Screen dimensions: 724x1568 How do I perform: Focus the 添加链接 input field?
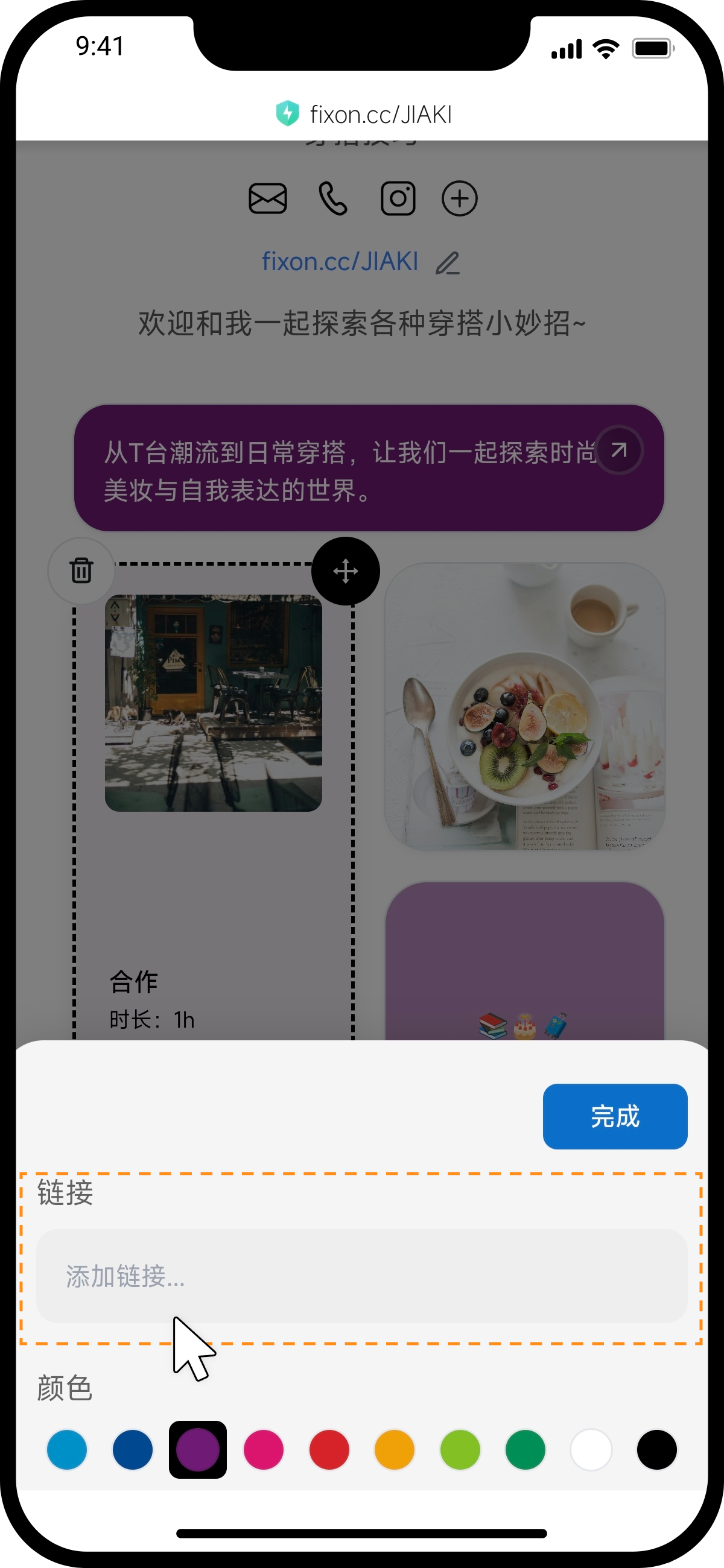tap(361, 1276)
